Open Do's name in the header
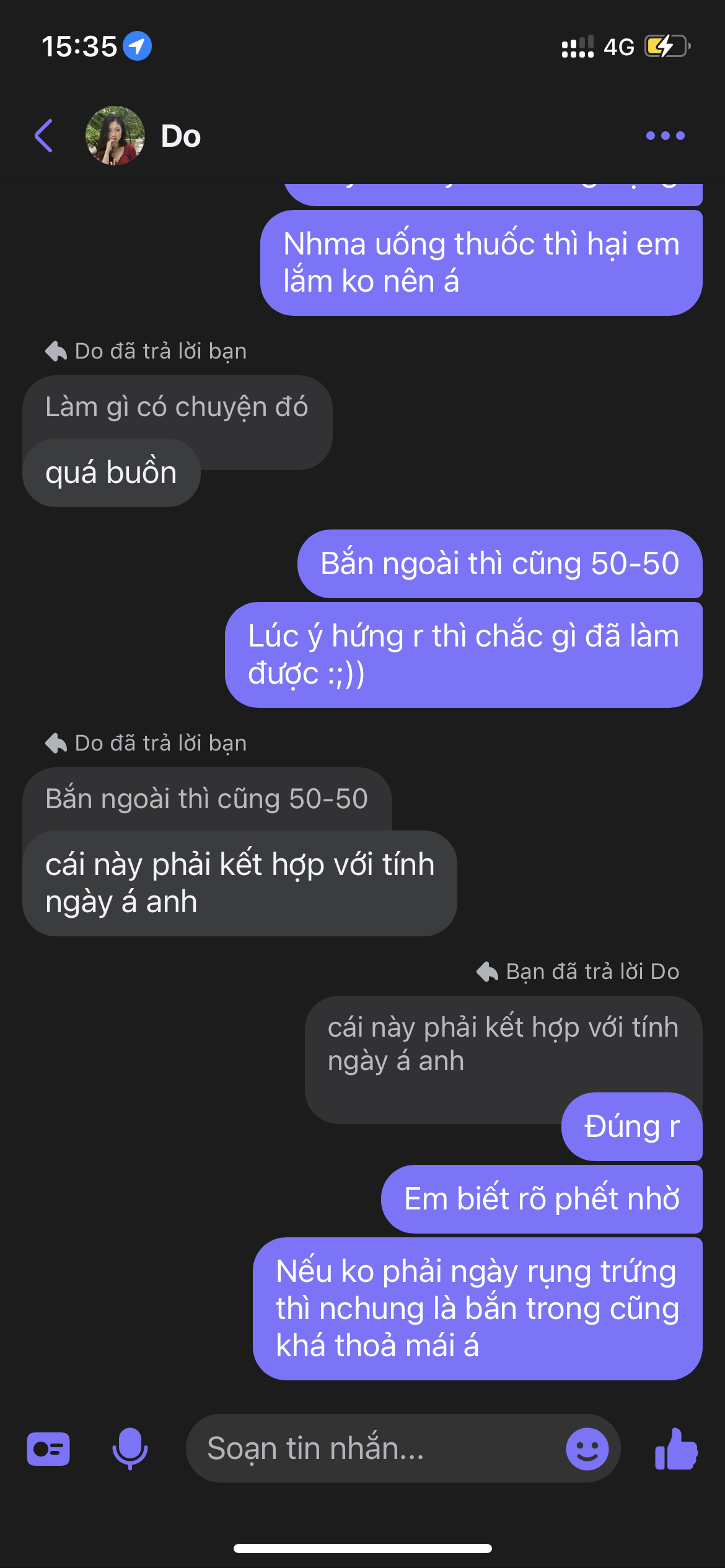This screenshot has width=725, height=1568. click(181, 136)
